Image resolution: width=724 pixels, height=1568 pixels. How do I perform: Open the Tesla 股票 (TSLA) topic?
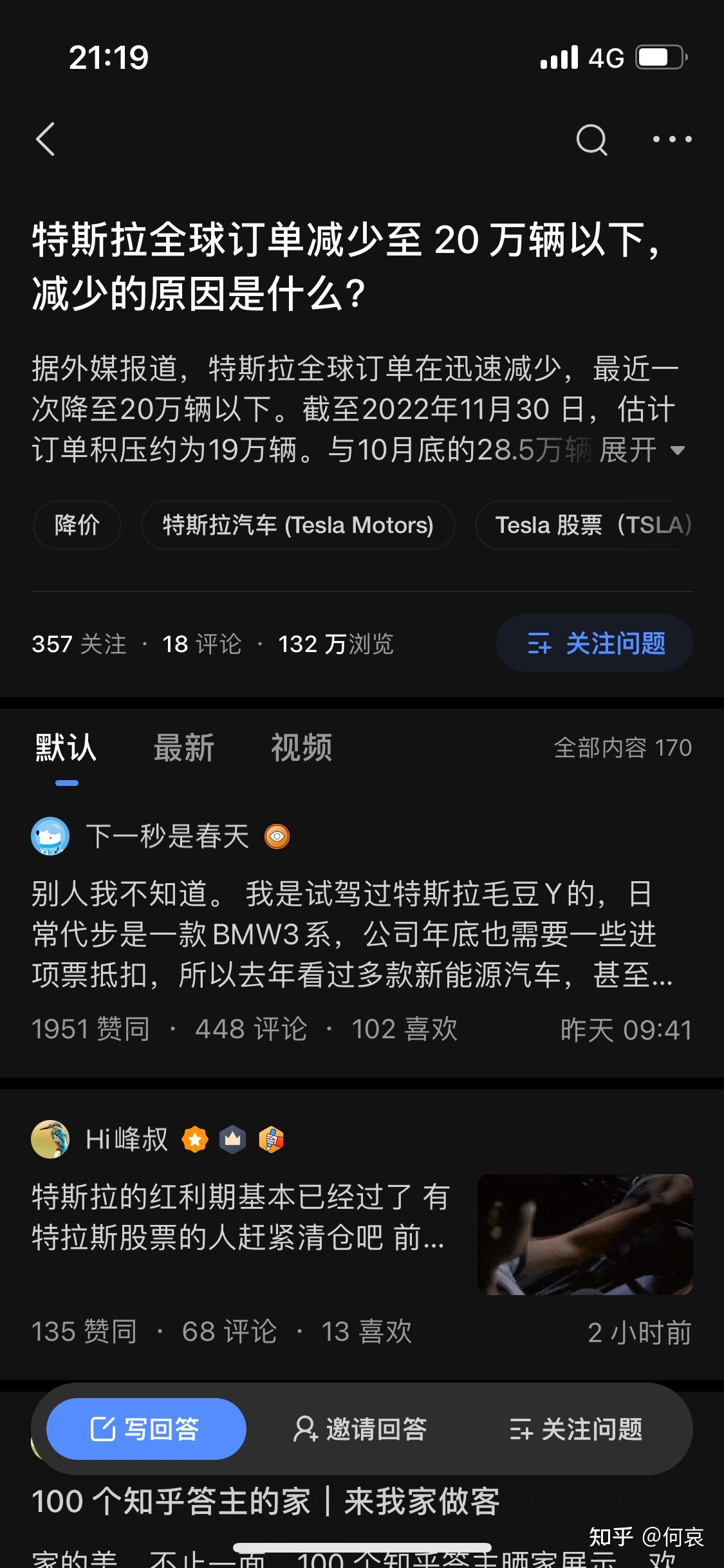click(592, 525)
